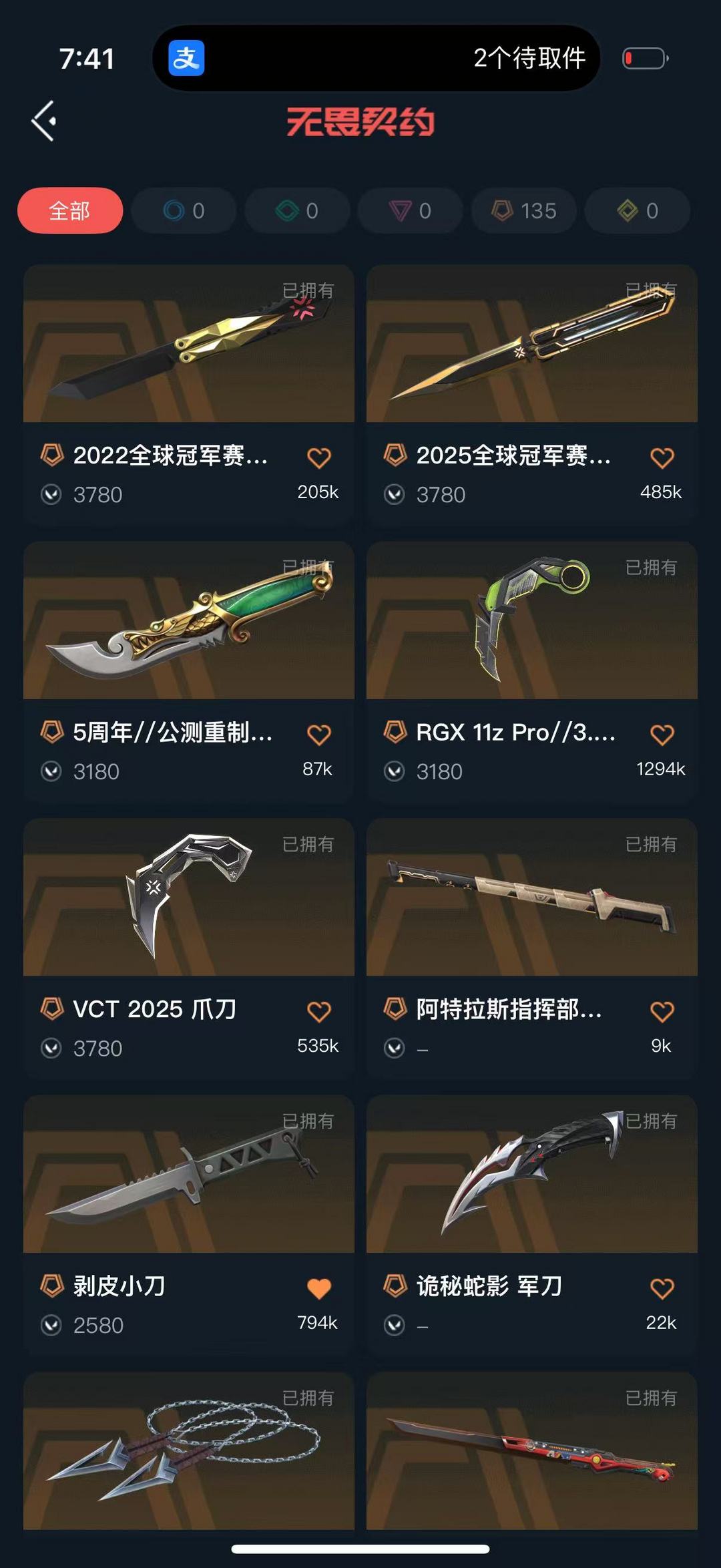The height and width of the screenshot is (1568, 721).
Task: Like the 2022全球冠军赛 skin
Action: point(318,458)
